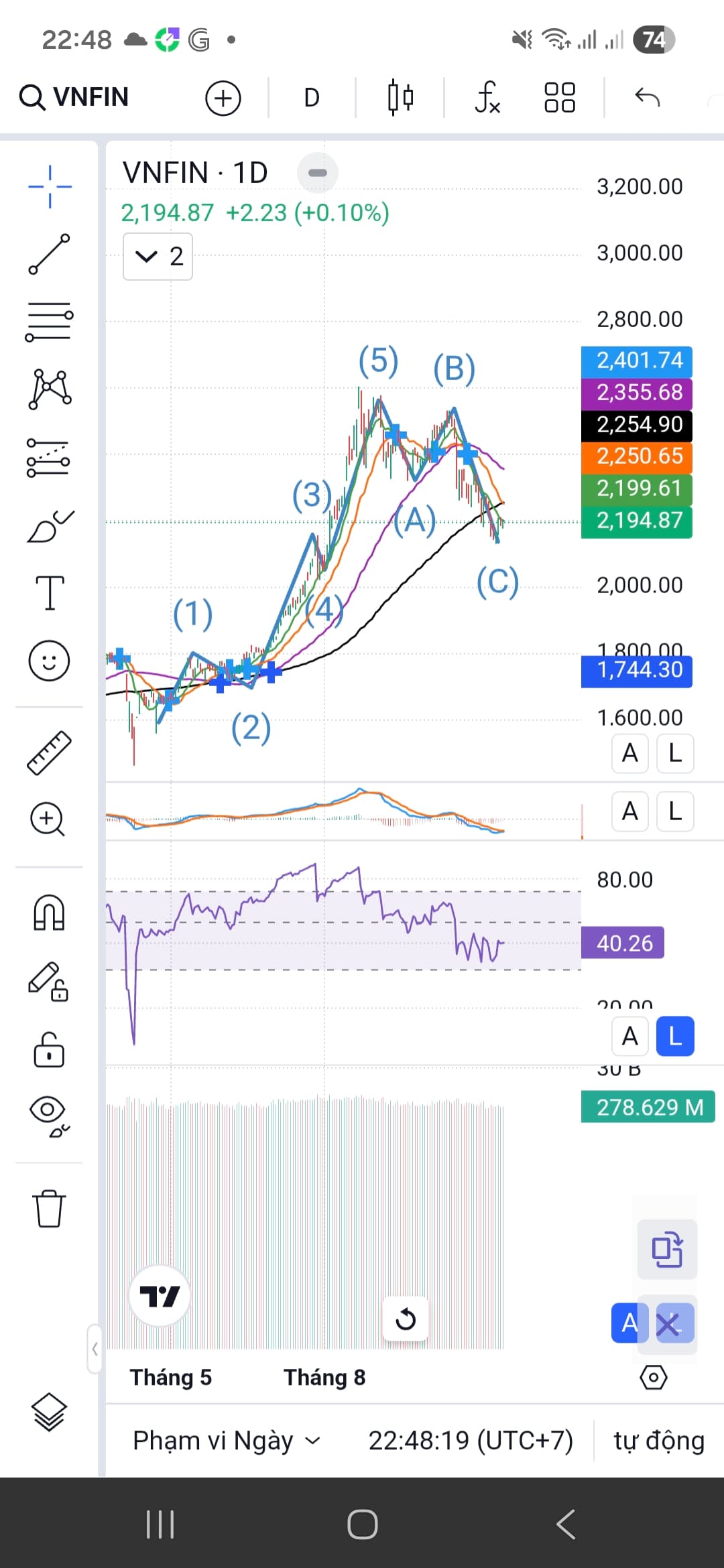Reset the chart view
Viewport: 724px width, 1568px height.
click(406, 1320)
